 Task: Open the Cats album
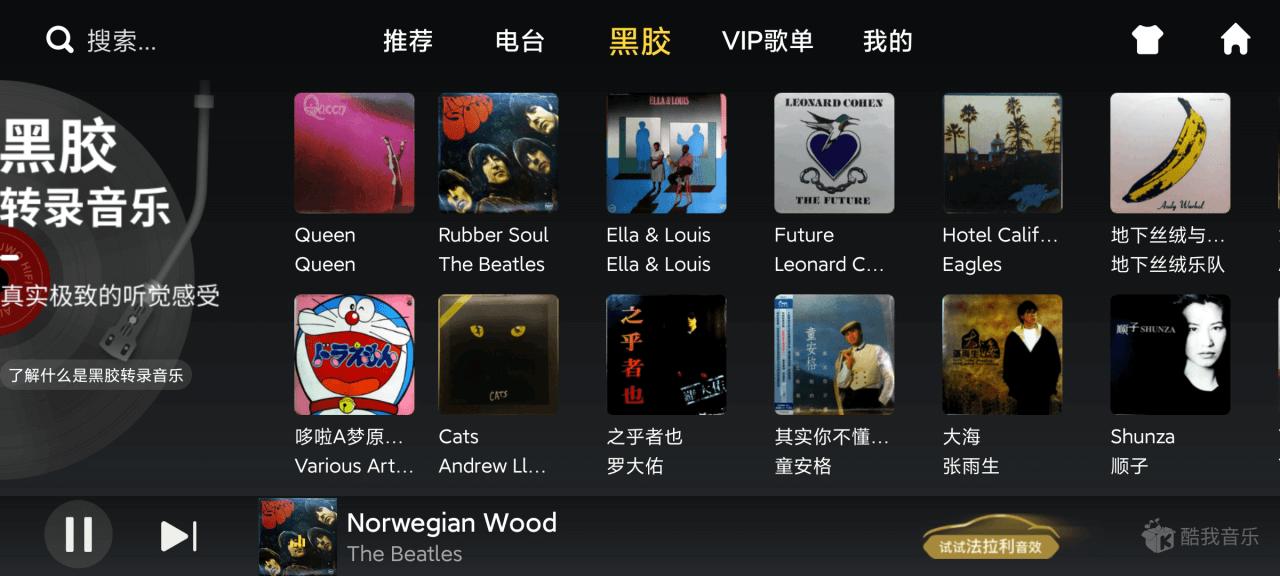click(x=498, y=354)
